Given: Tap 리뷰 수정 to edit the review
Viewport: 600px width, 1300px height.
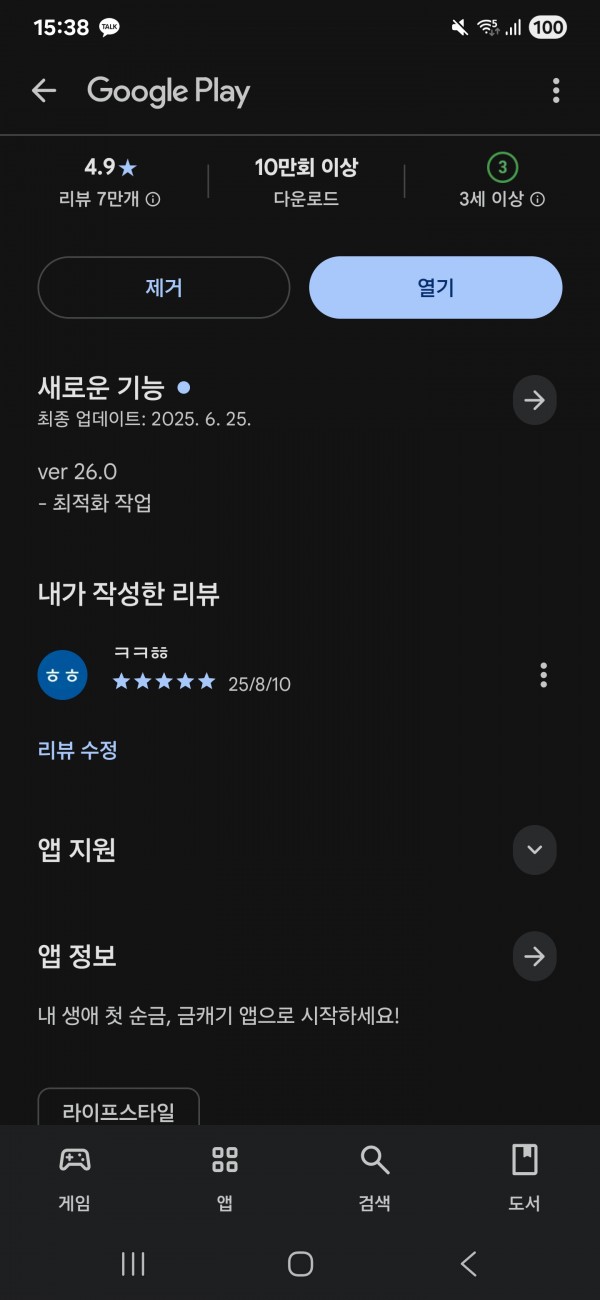Looking at the screenshot, I should coord(78,750).
